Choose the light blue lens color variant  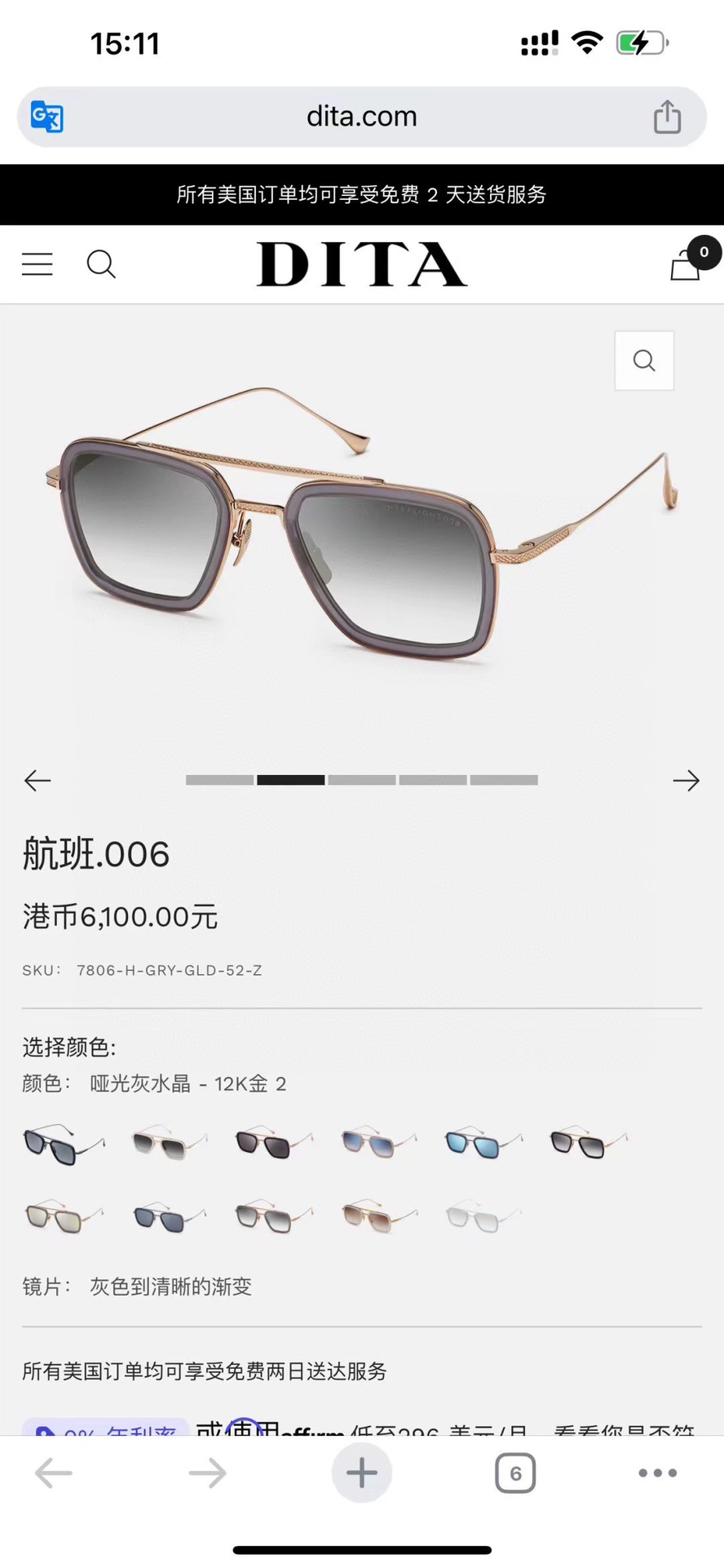483,1143
